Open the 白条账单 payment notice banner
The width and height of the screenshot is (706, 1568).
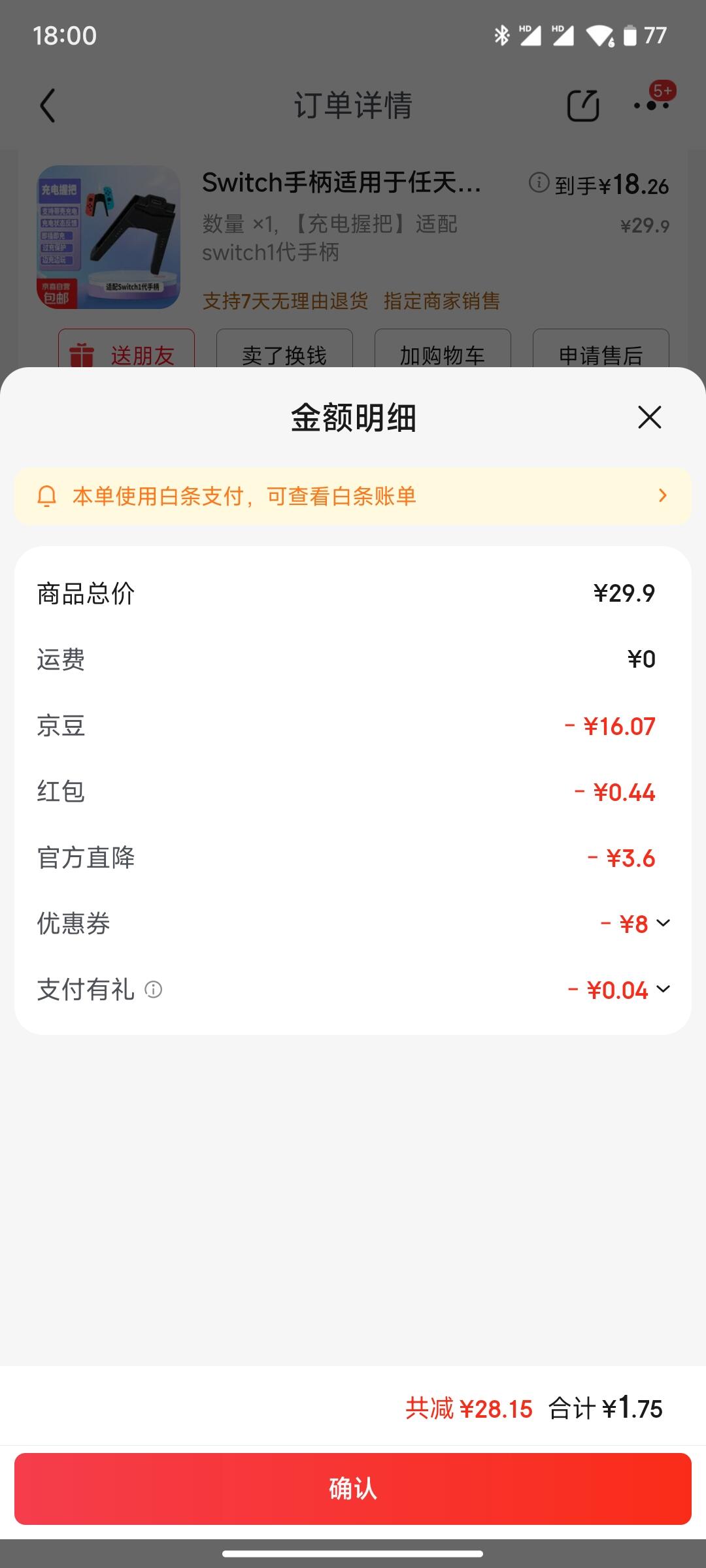(353, 496)
